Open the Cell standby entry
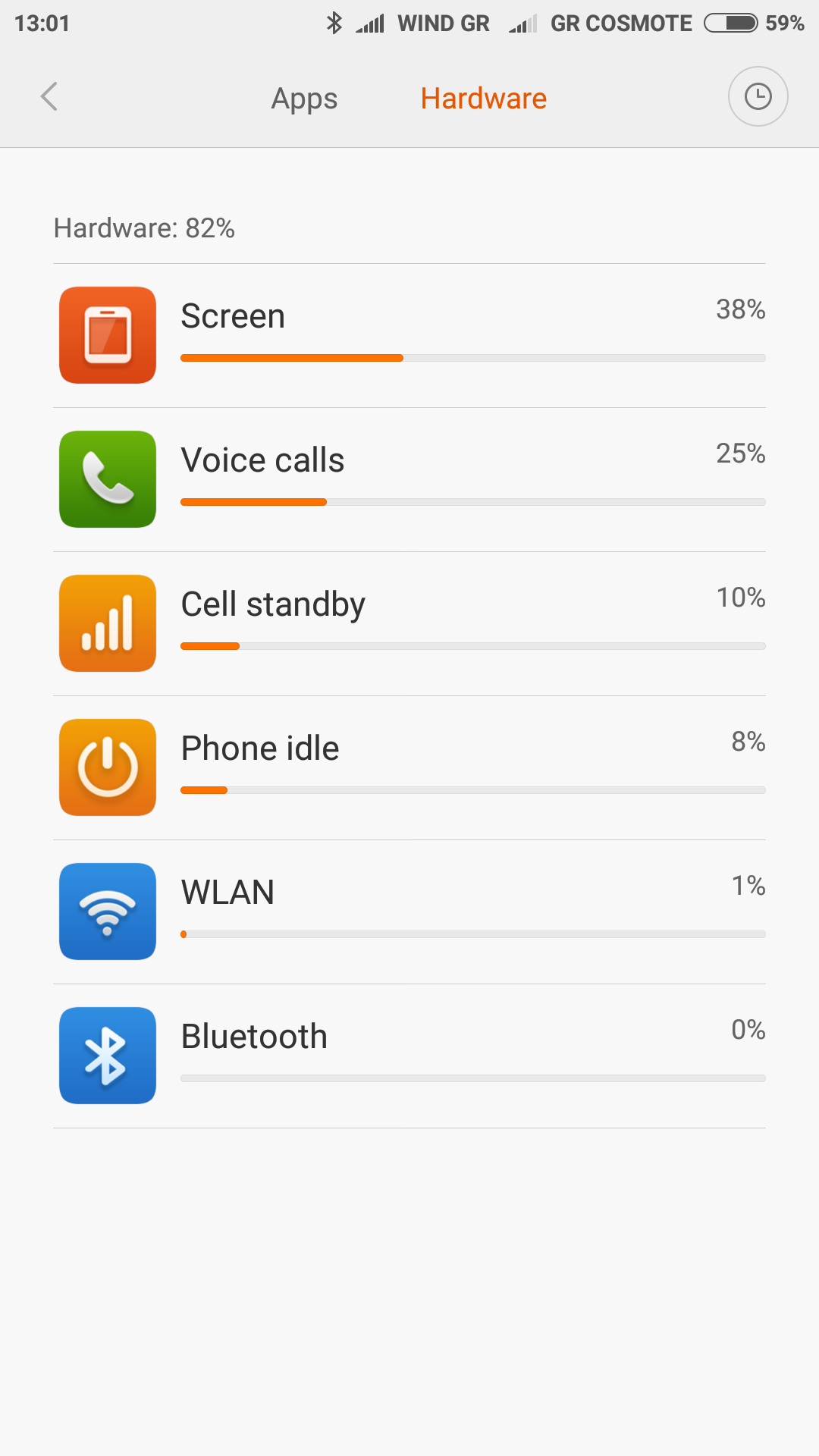This screenshot has height=1456, width=819. click(x=409, y=623)
